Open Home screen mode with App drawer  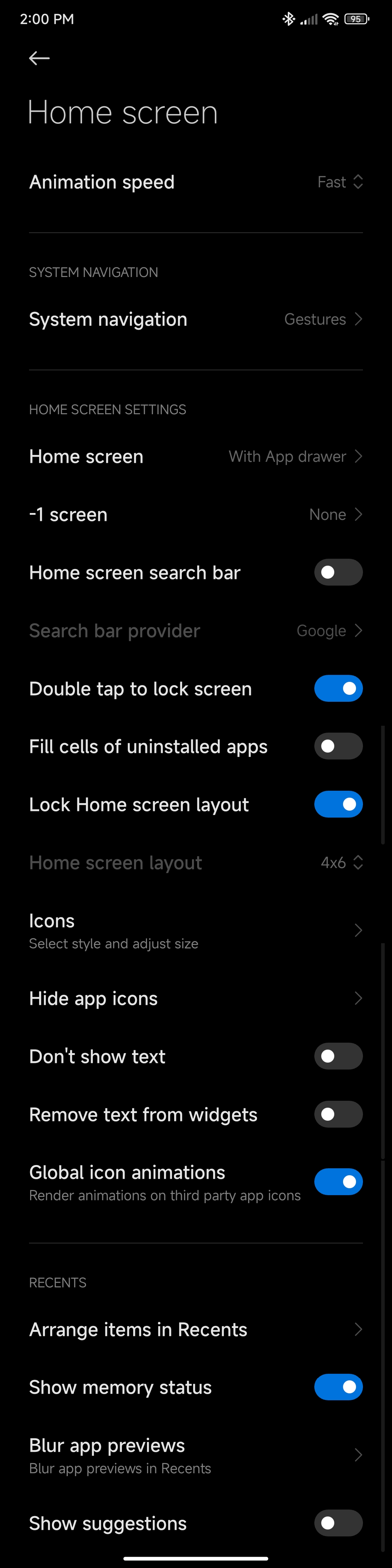tap(195, 456)
